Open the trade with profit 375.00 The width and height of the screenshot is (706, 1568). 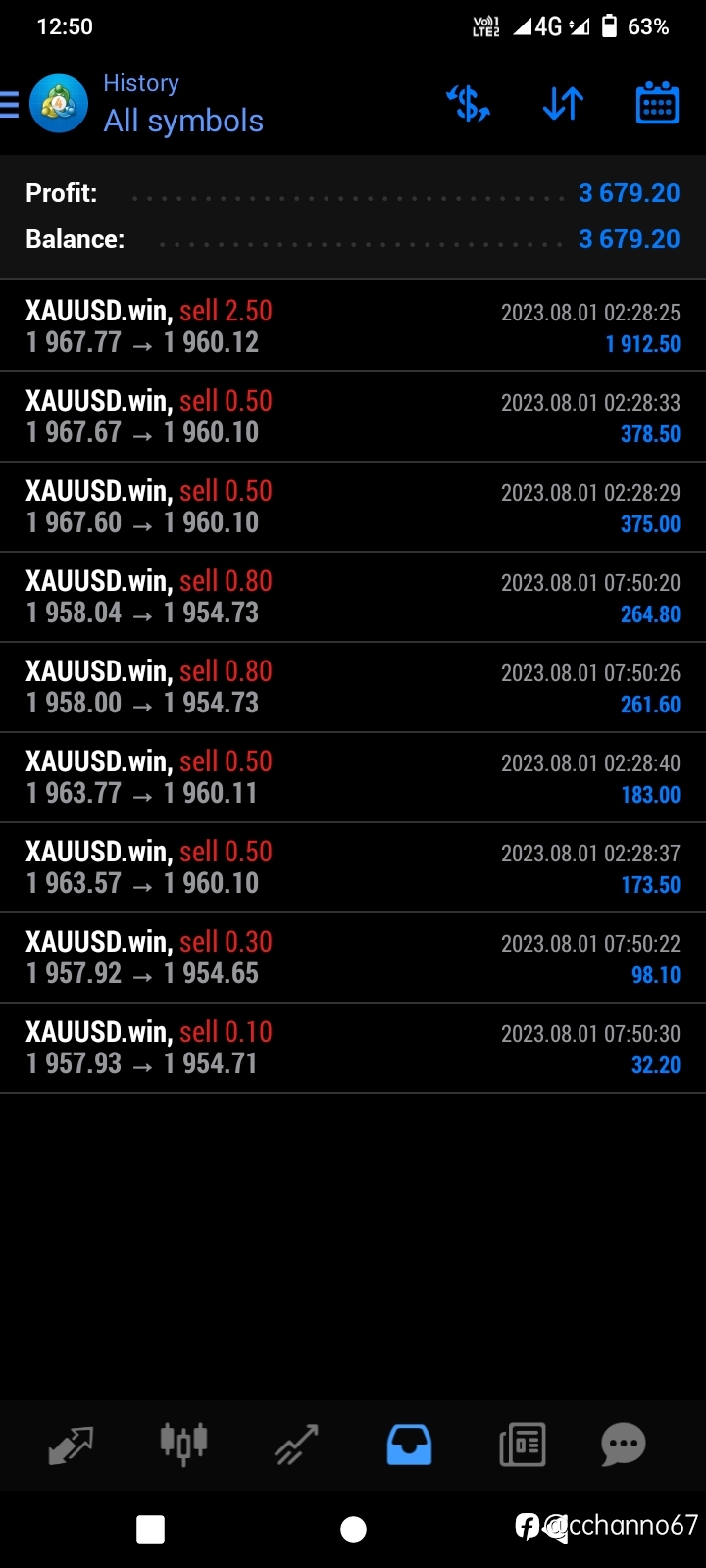point(353,507)
